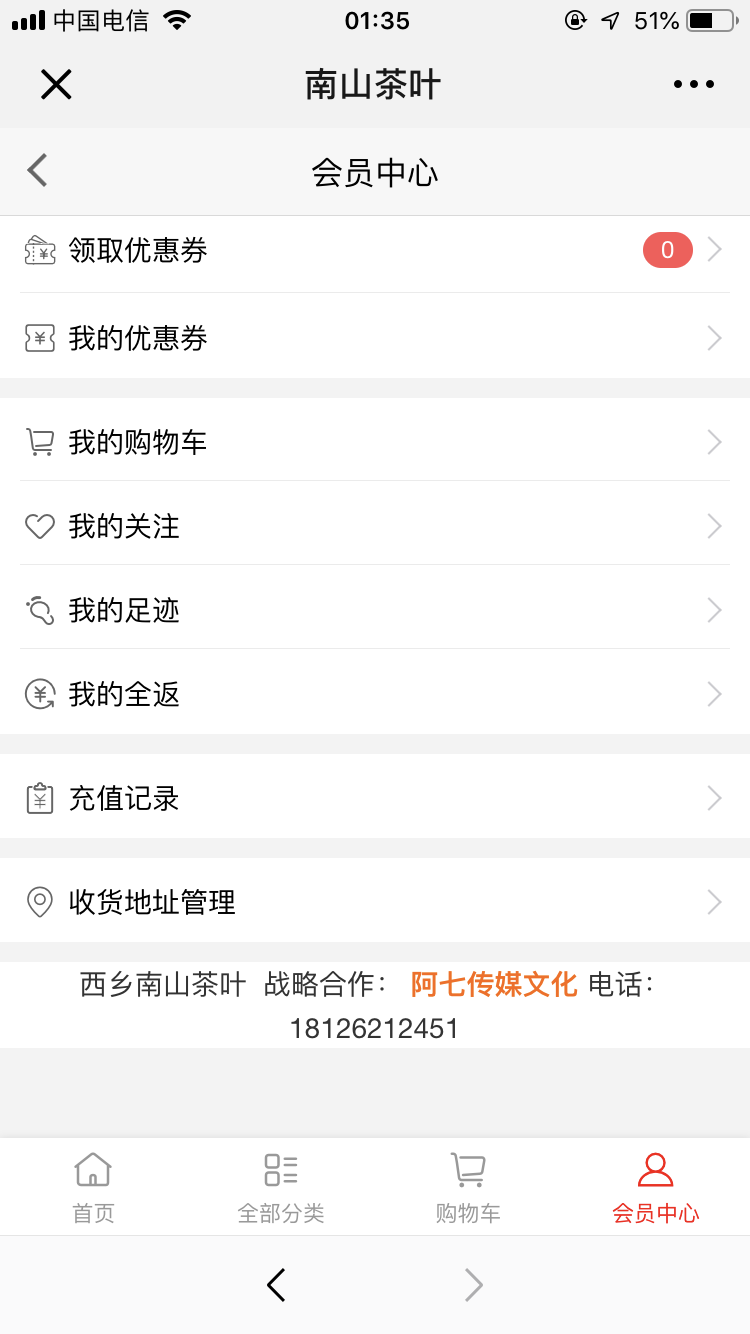This screenshot has width=750, height=1334.
Task: Switch to the 购物车 tab
Action: tap(468, 1187)
